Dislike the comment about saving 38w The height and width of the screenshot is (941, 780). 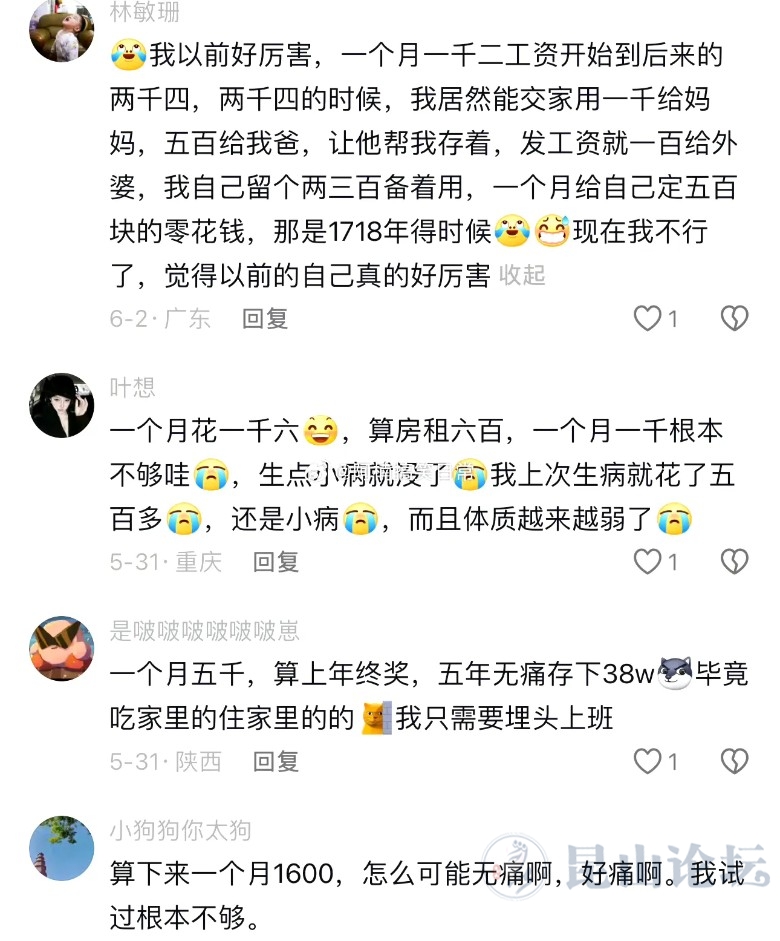(735, 762)
